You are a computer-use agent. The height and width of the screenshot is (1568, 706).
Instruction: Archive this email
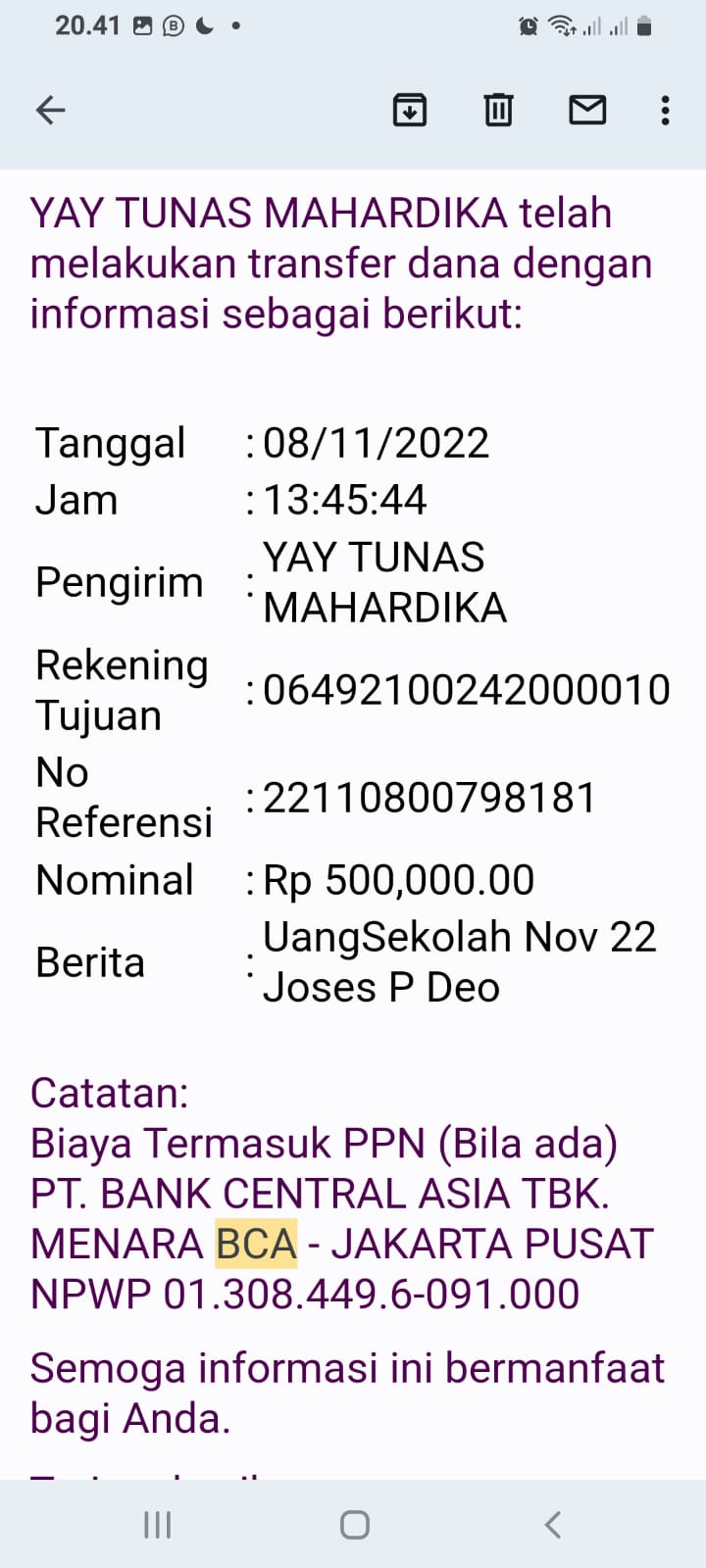pyautogui.click(x=409, y=110)
